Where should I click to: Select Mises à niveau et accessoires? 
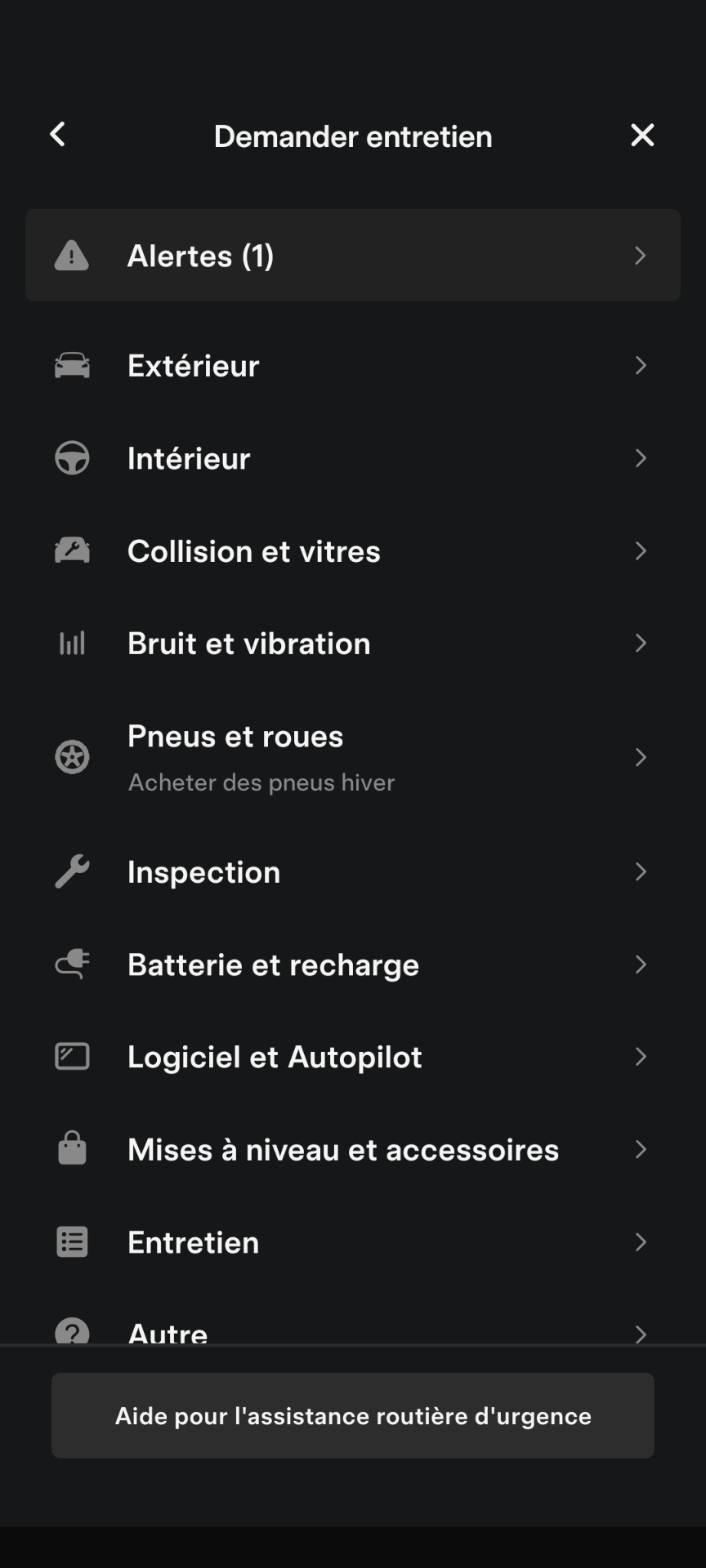pyautogui.click(x=352, y=1150)
